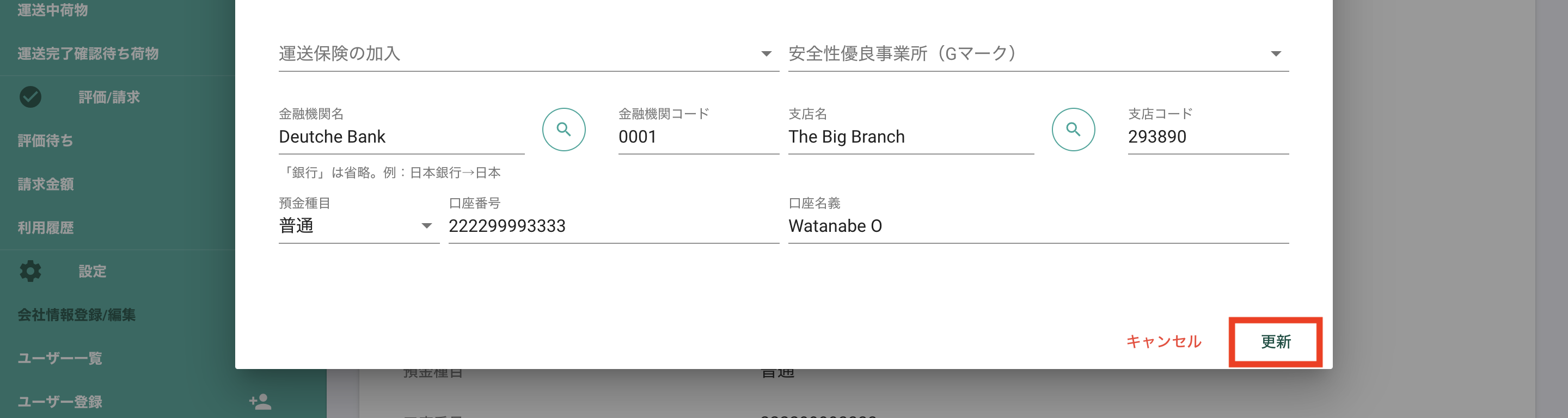Viewport: 1568px width, 418px height.
Task: Open 利用履歴 in the sidebar
Action: coord(46,228)
